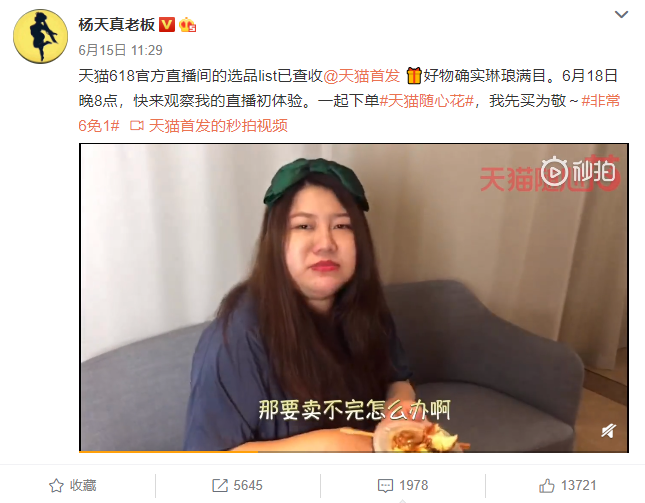Open the 天猫首发的秒拍视频 link
Screen dimensions: 645x503
click(x=216, y=126)
